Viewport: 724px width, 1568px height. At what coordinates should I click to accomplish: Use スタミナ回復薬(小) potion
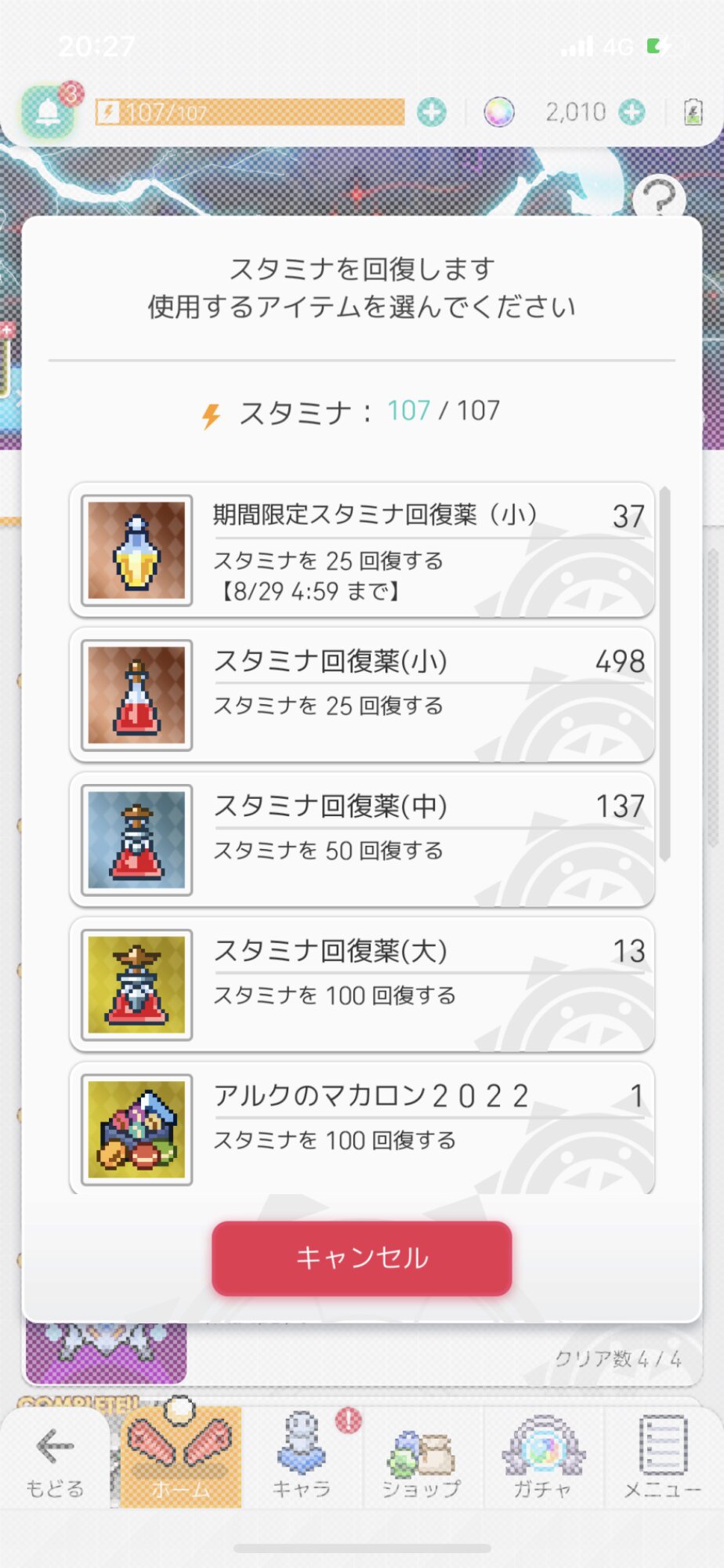click(x=362, y=695)
